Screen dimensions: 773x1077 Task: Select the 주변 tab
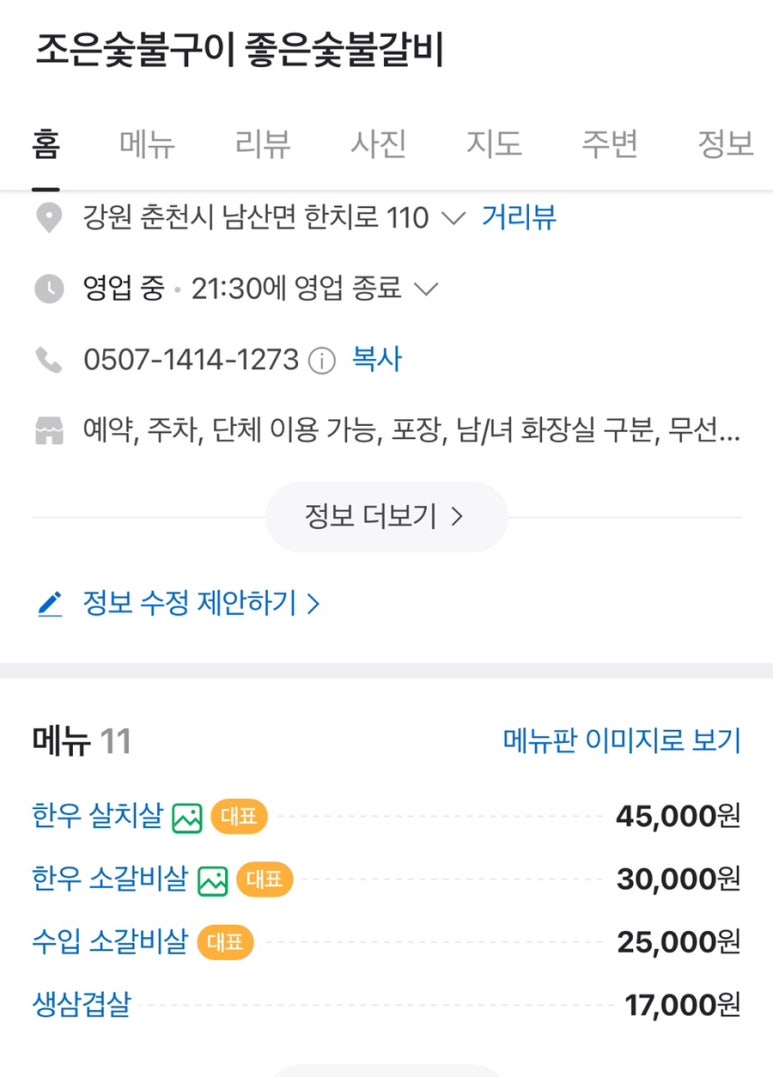click(x=609, y=145)
